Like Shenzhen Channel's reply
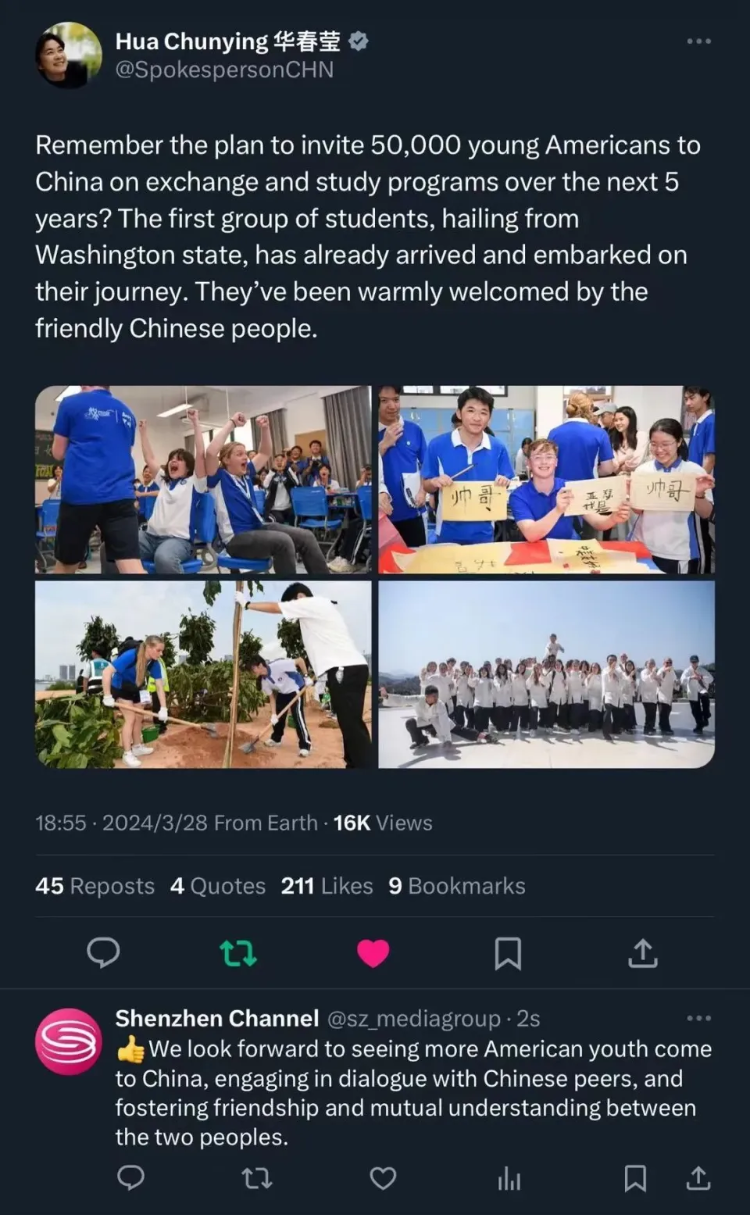 pyautogui.click(x=383, y=1179)
